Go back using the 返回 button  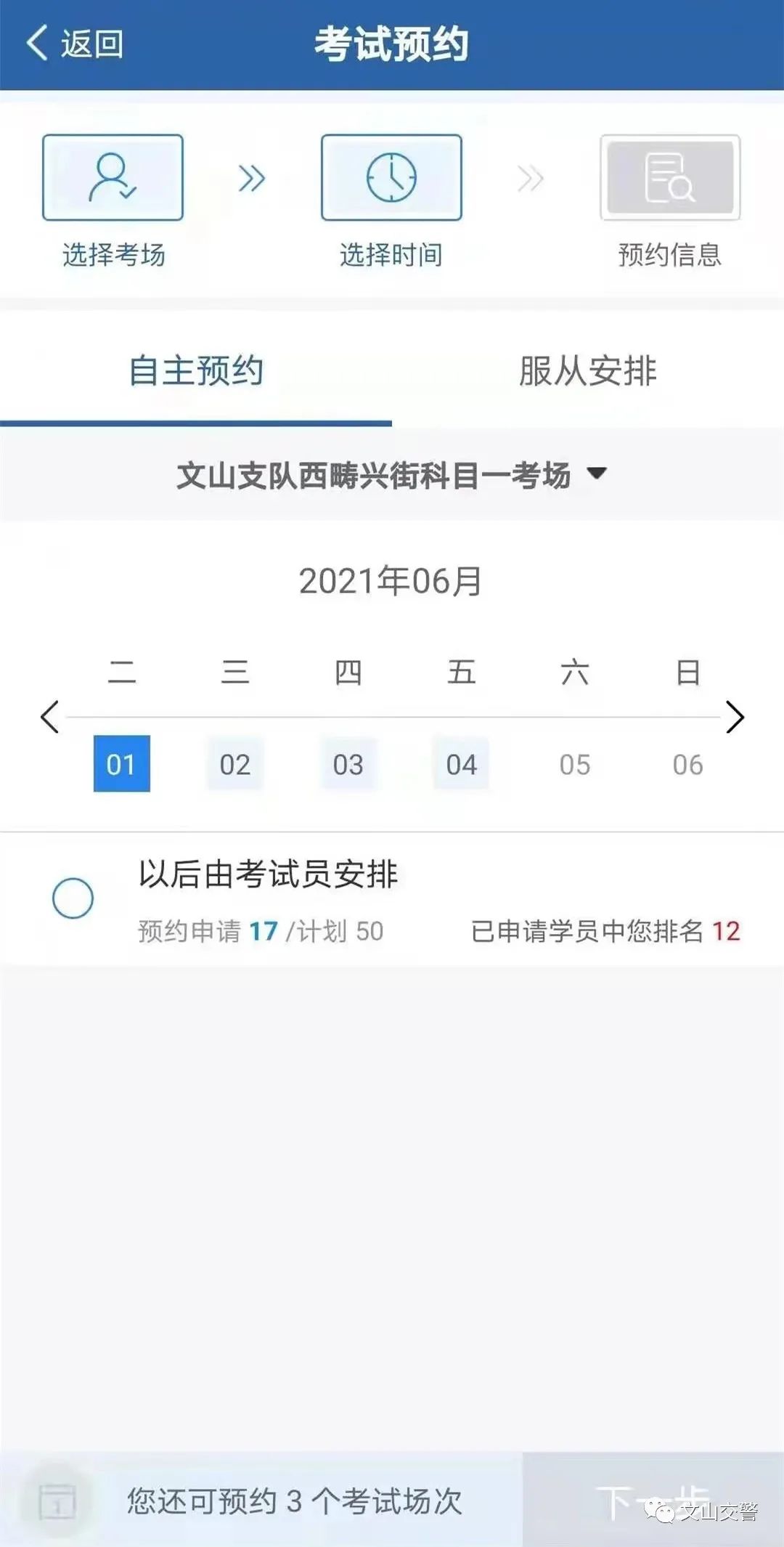click(x=74, y=44)
